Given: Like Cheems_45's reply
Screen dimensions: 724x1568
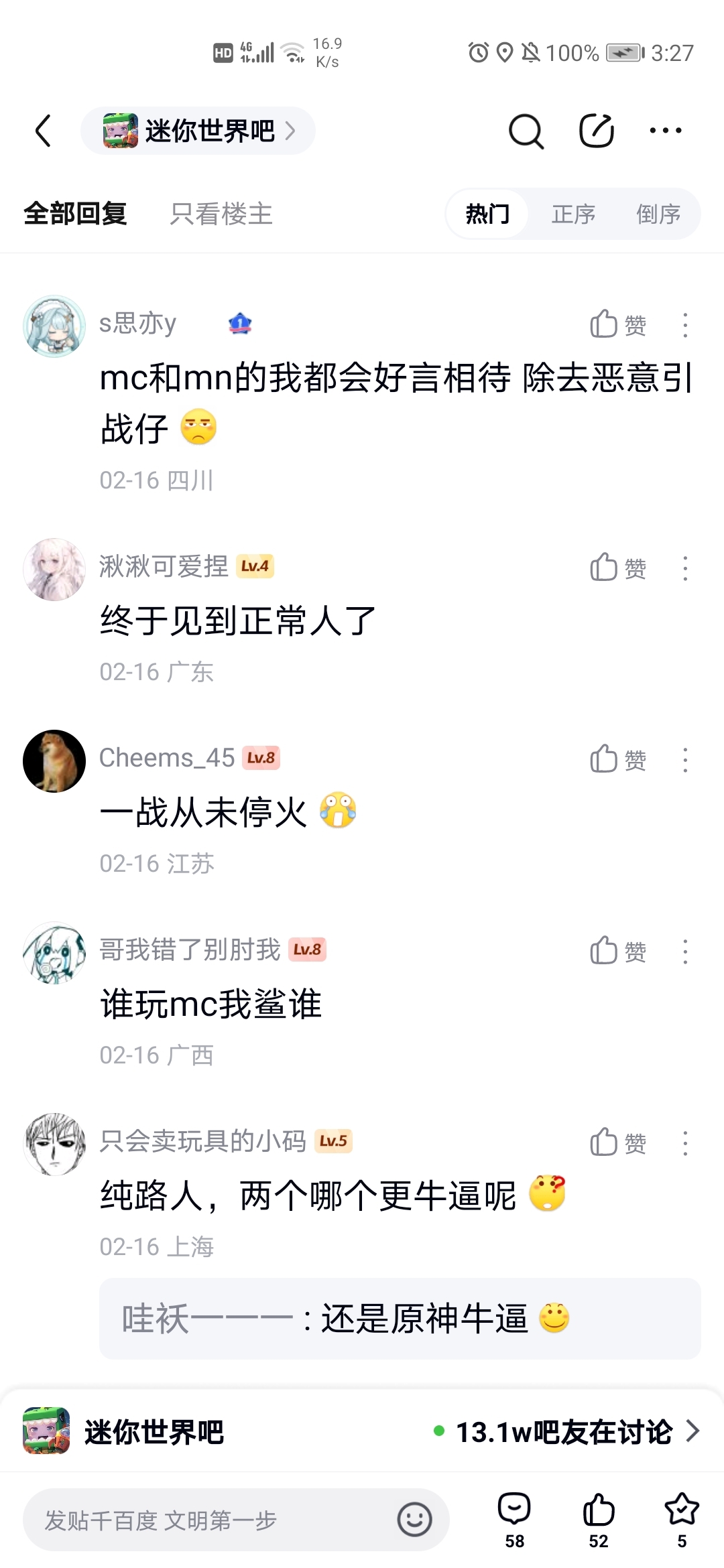Looking at the screenshot, I should [x=617, y=760].
